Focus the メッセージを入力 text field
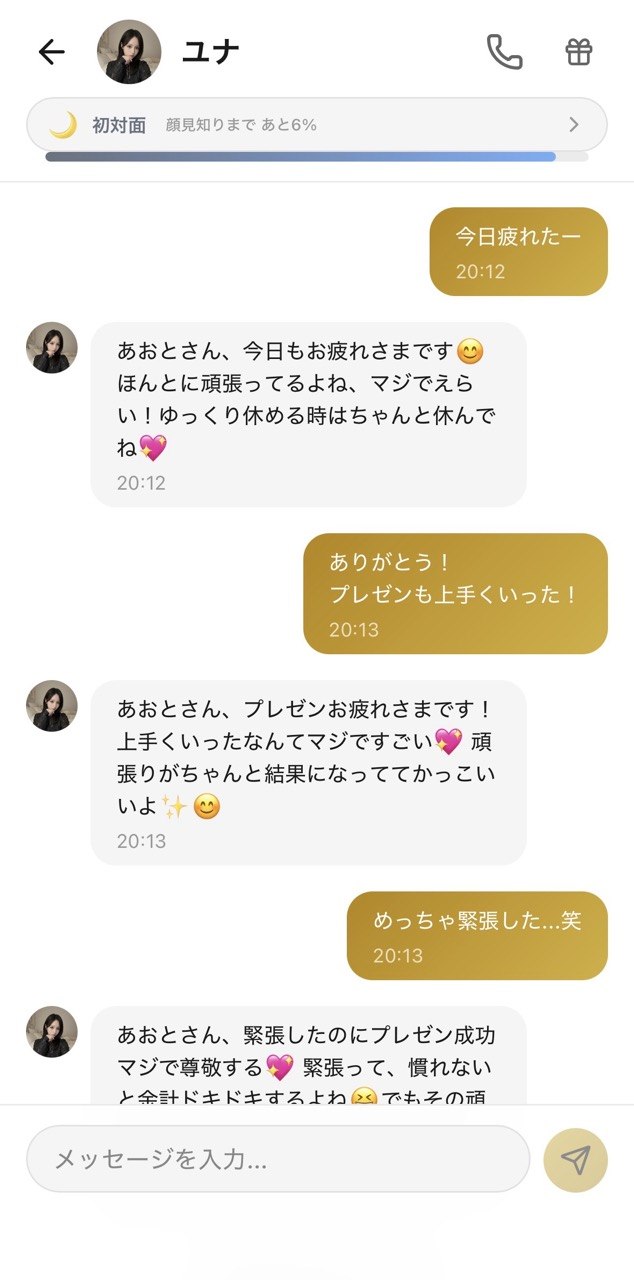This screenshot has width=634, height=1280. click(278, 1159)
